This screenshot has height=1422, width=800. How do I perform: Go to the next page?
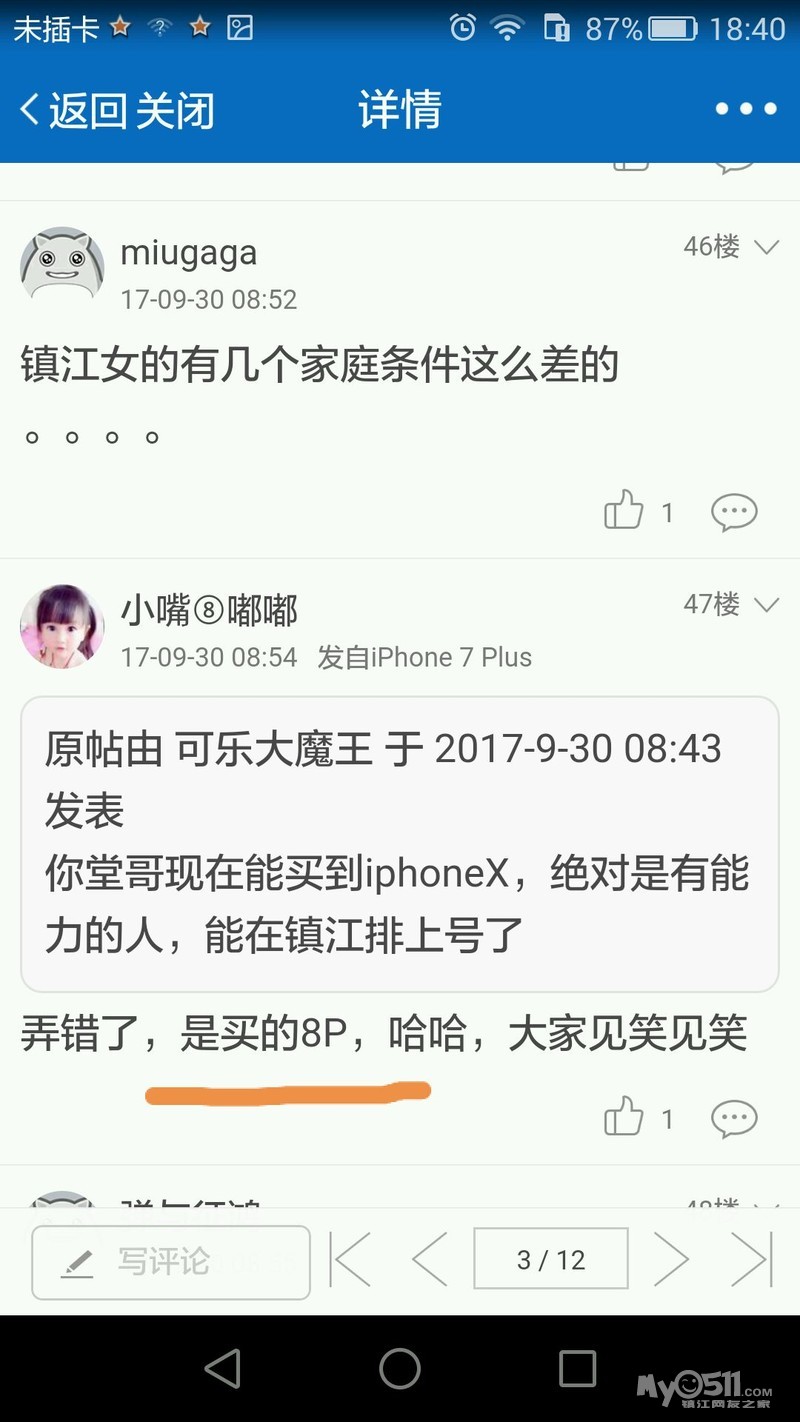[x=671, y=1260]
